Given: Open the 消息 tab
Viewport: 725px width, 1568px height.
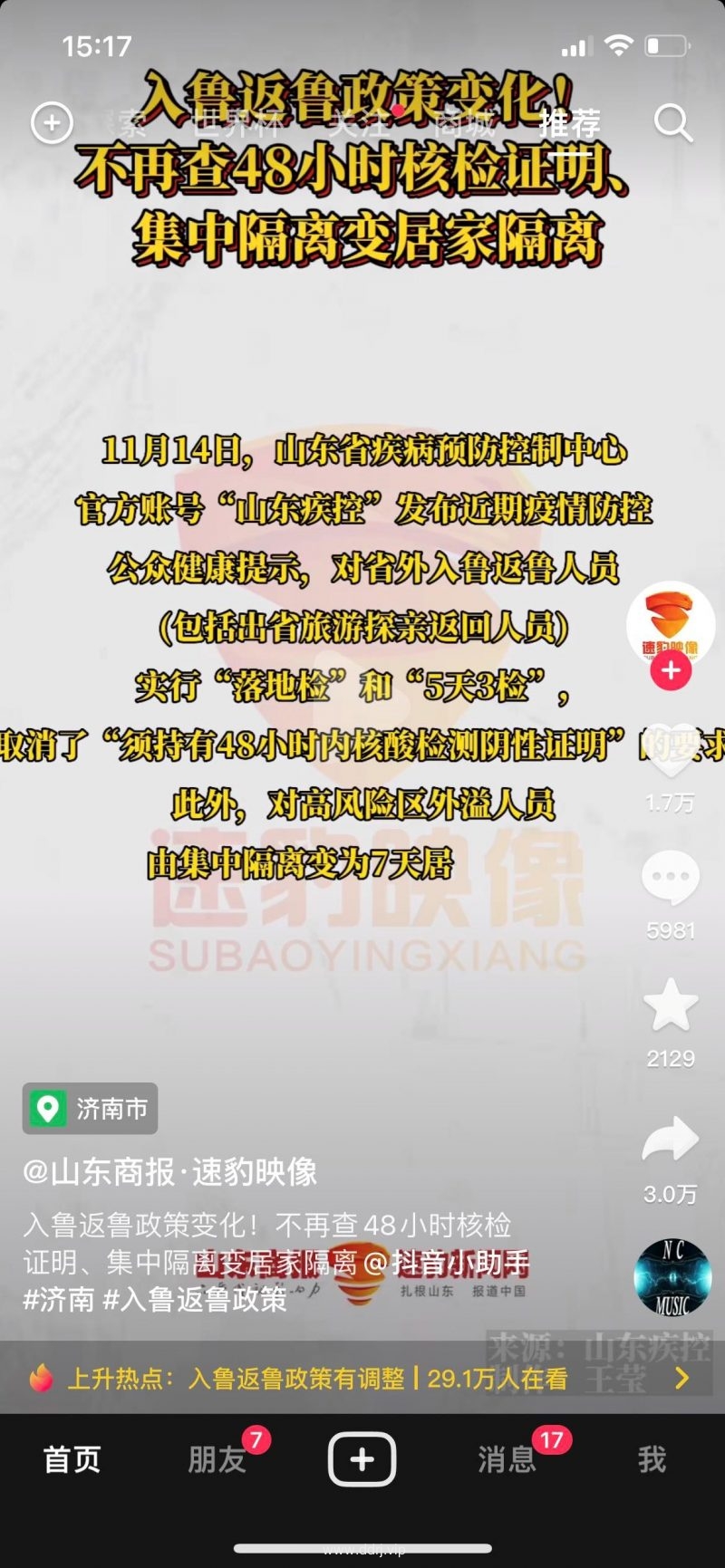Looking at the screenshot, I should pyautogui.click(x=507, y=1459).
